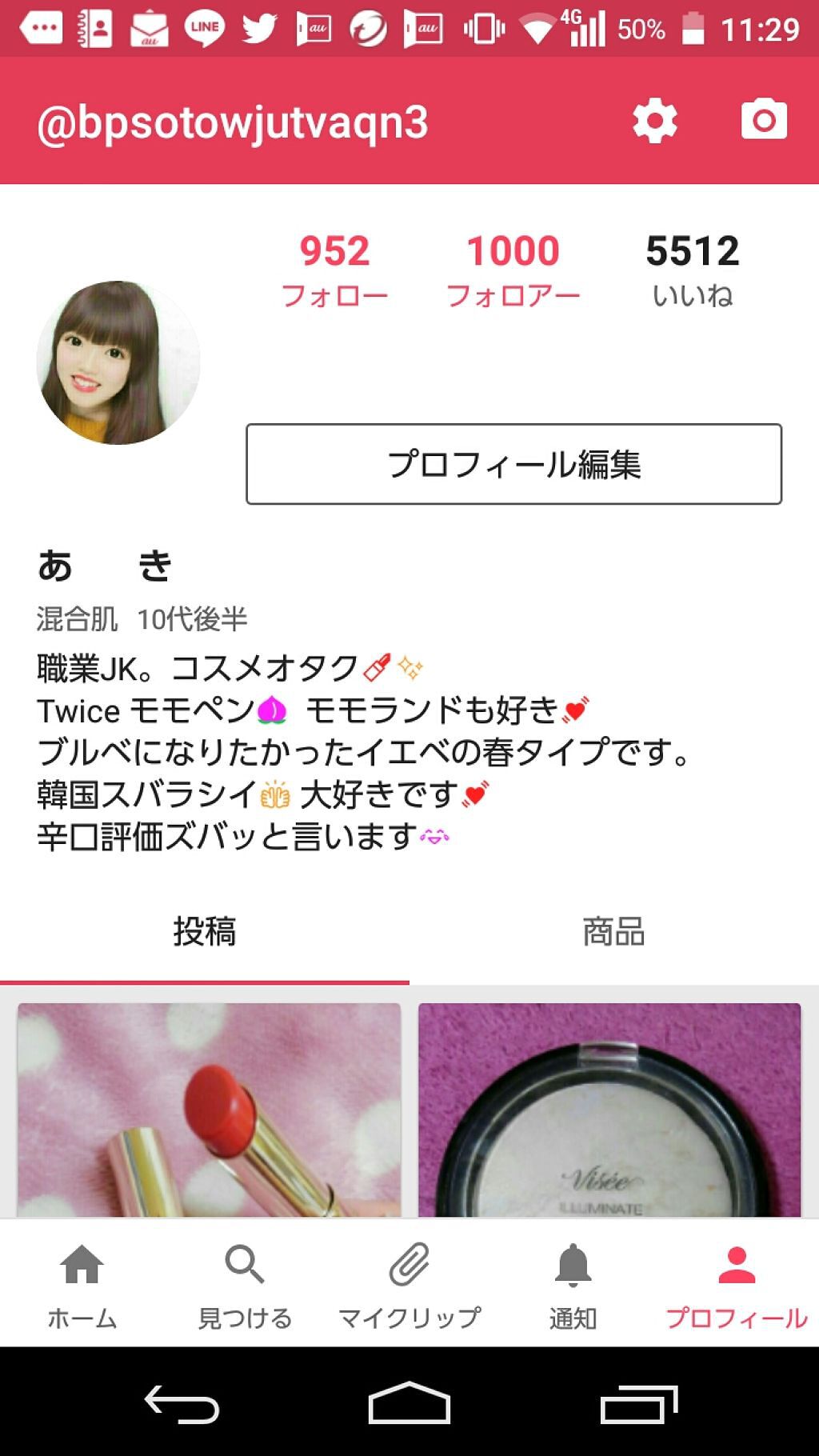The height and width of the screenshot is (1456, 819).
Task: Open the settings gear icon
Action: pos(655,122)
